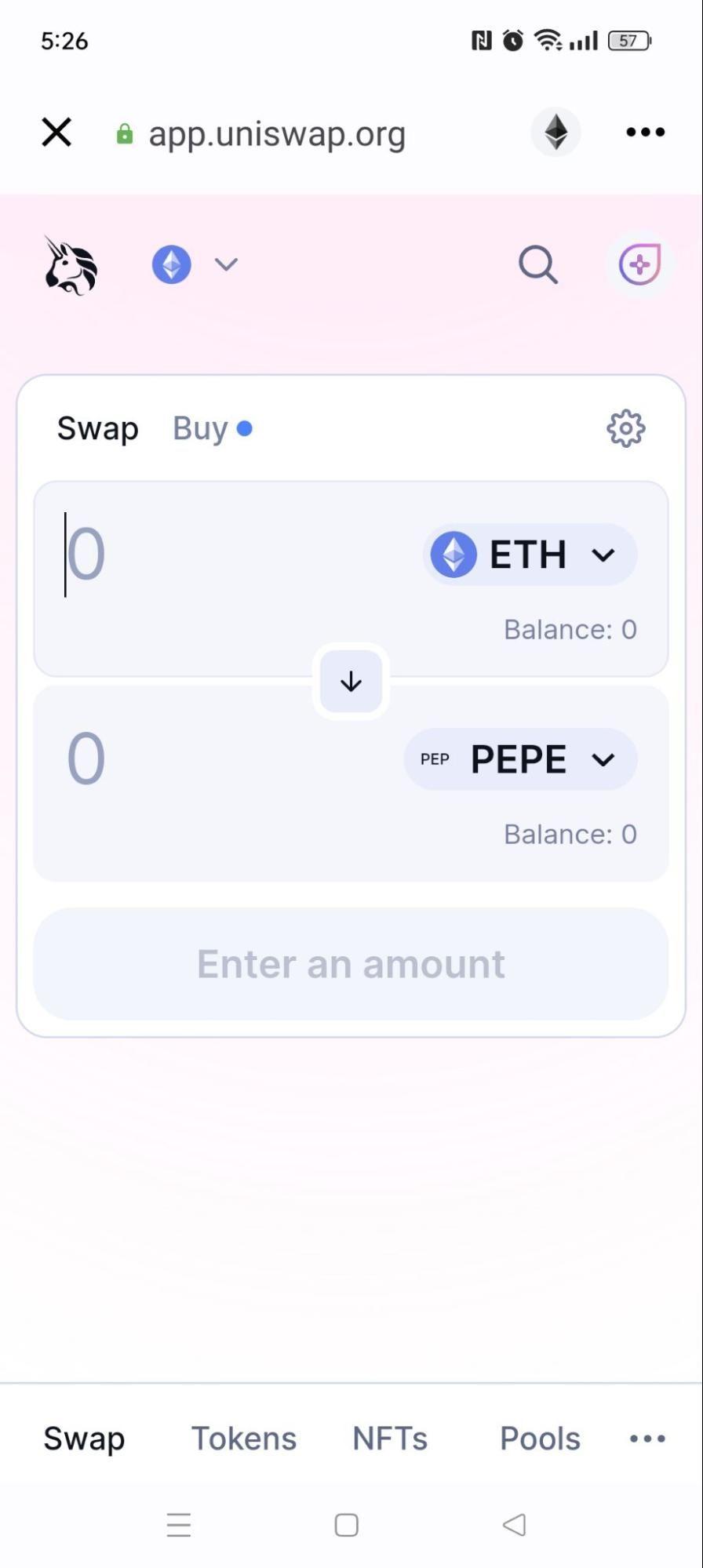Click the arrow to reverse swap direction
Image resolution: width=703 pixels, height=1568 pixels.
coord(350,681)
